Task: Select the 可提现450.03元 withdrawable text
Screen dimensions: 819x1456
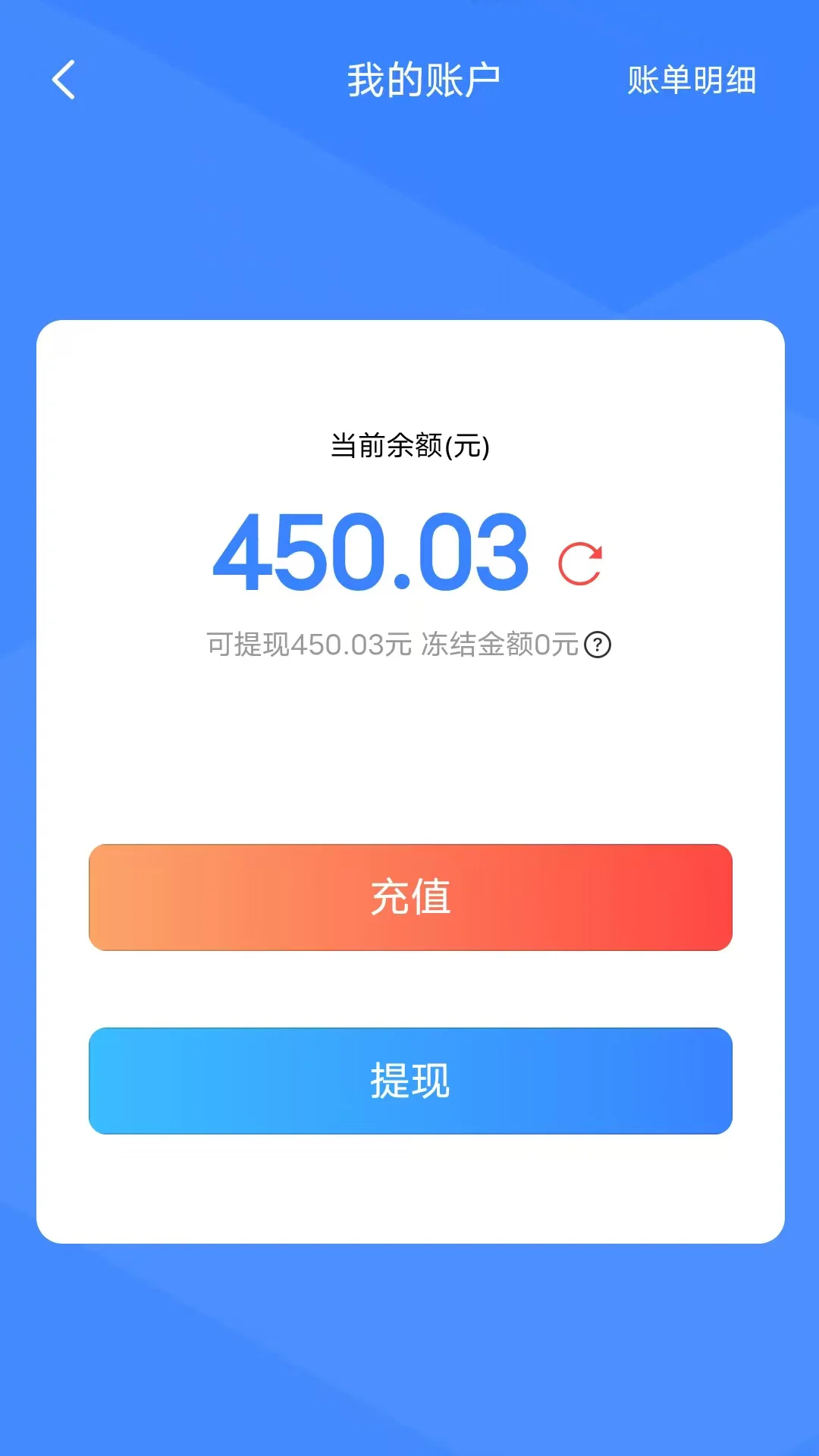Action: coord(307,645)
